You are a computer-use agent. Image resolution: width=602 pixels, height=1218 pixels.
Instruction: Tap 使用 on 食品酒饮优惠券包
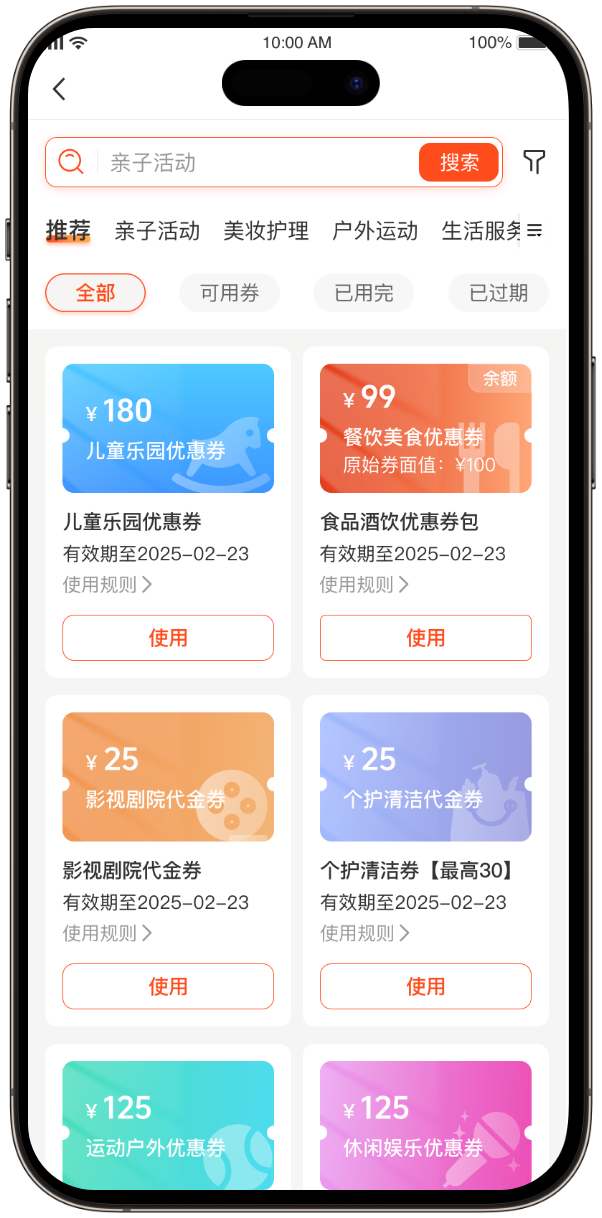[x=426, y=638]
